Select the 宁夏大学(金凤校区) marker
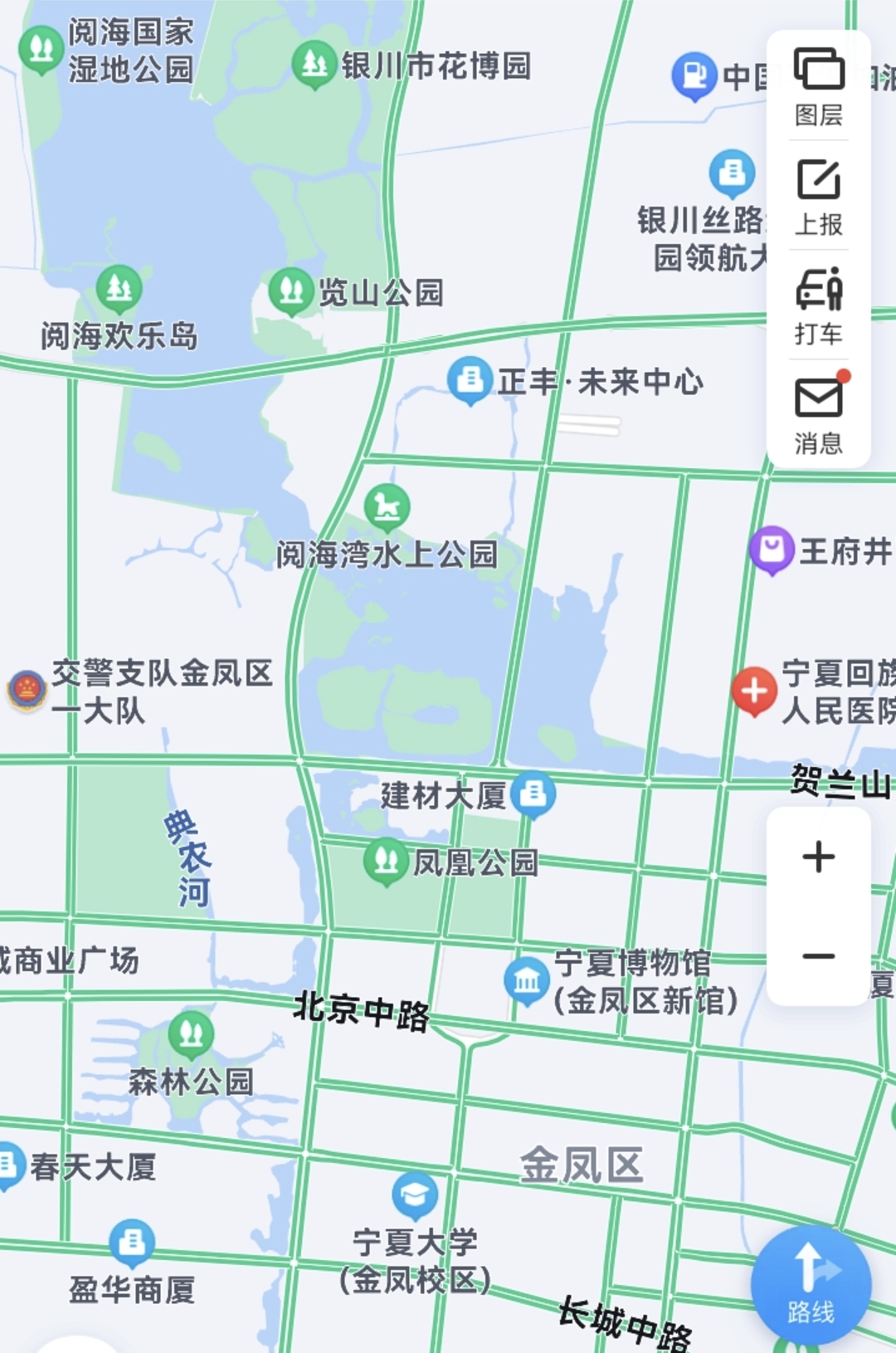This screenshot has width=896, height=1353. tap(415, 1194)
